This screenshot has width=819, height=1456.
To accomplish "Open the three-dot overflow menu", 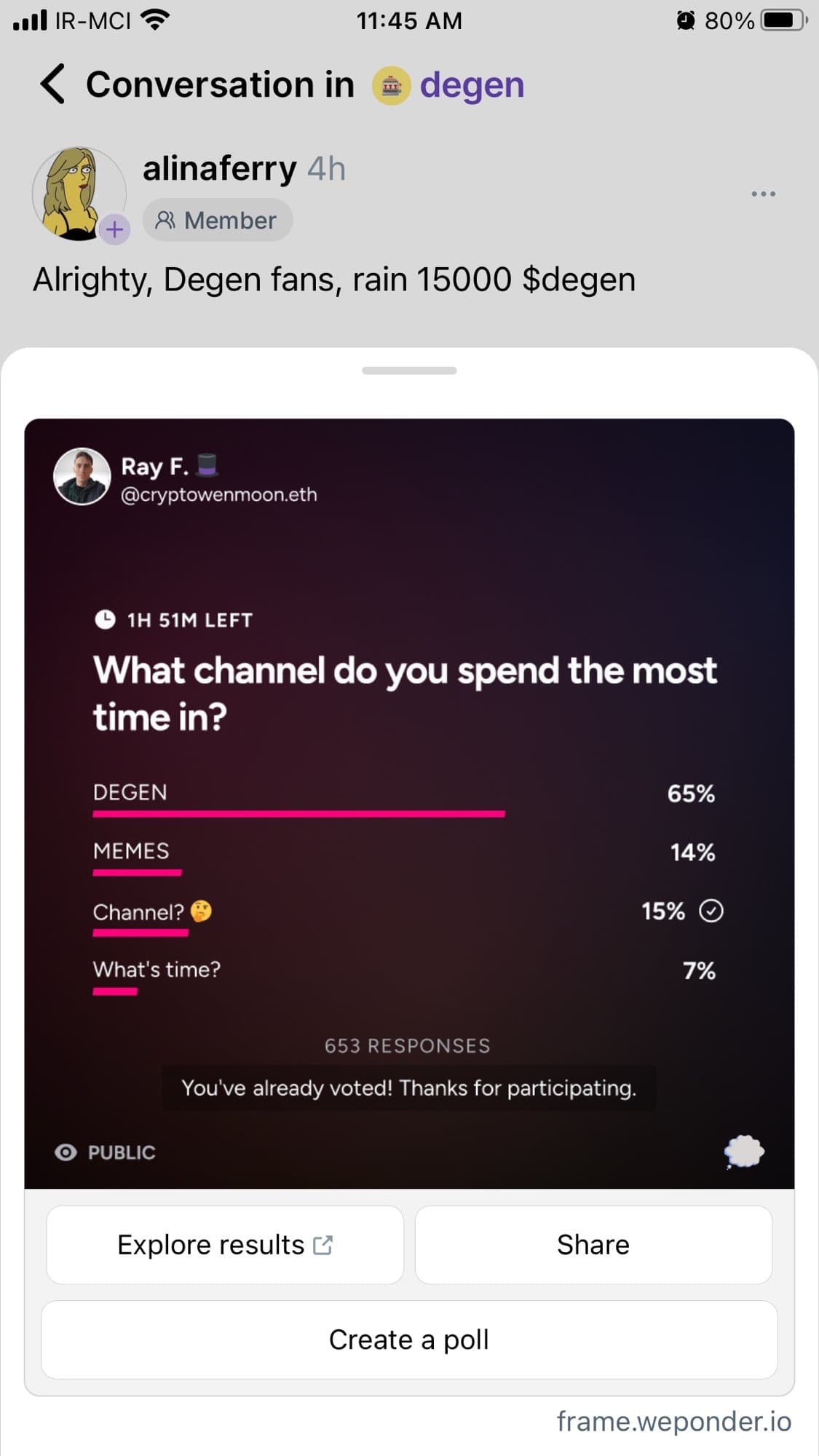I will tap(763, 194).
